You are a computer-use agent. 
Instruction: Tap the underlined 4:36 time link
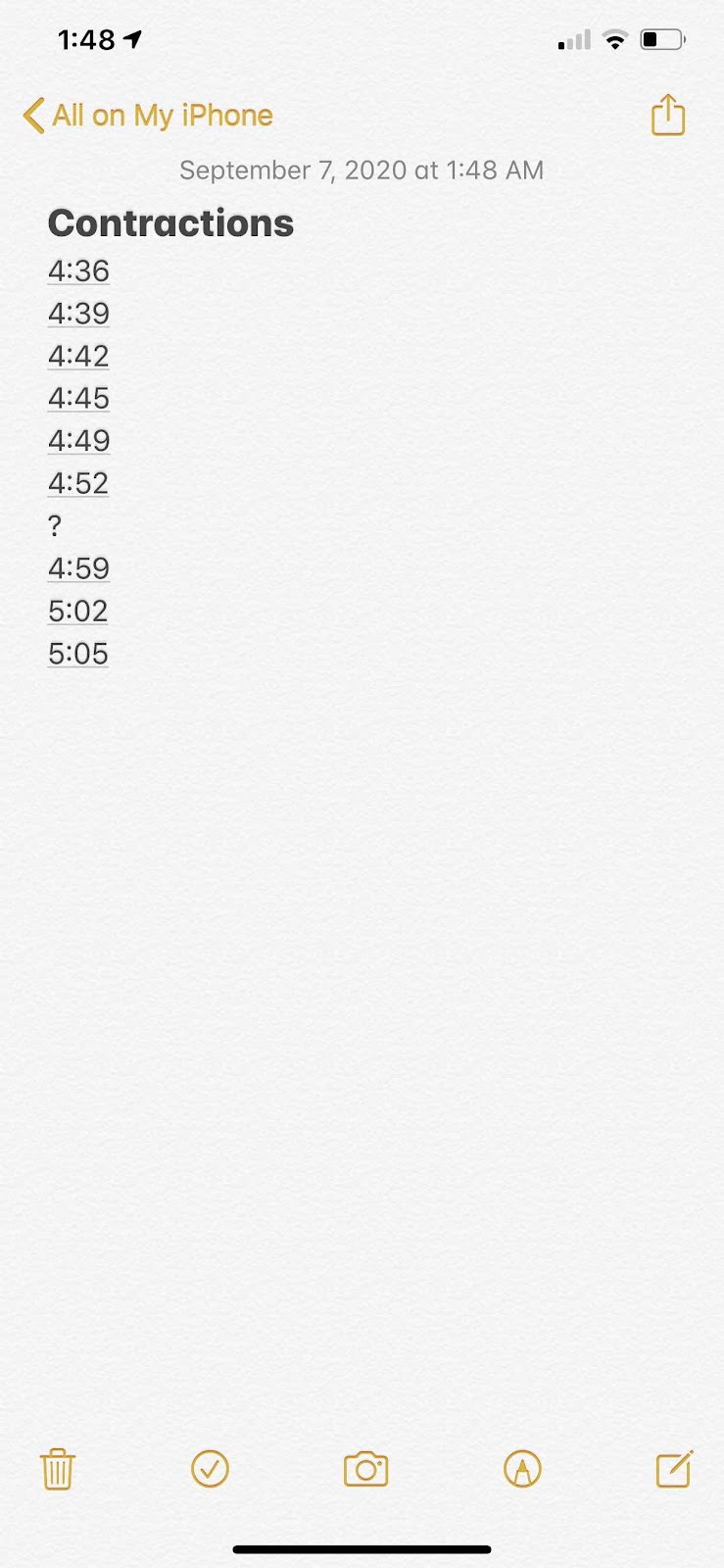78,271
